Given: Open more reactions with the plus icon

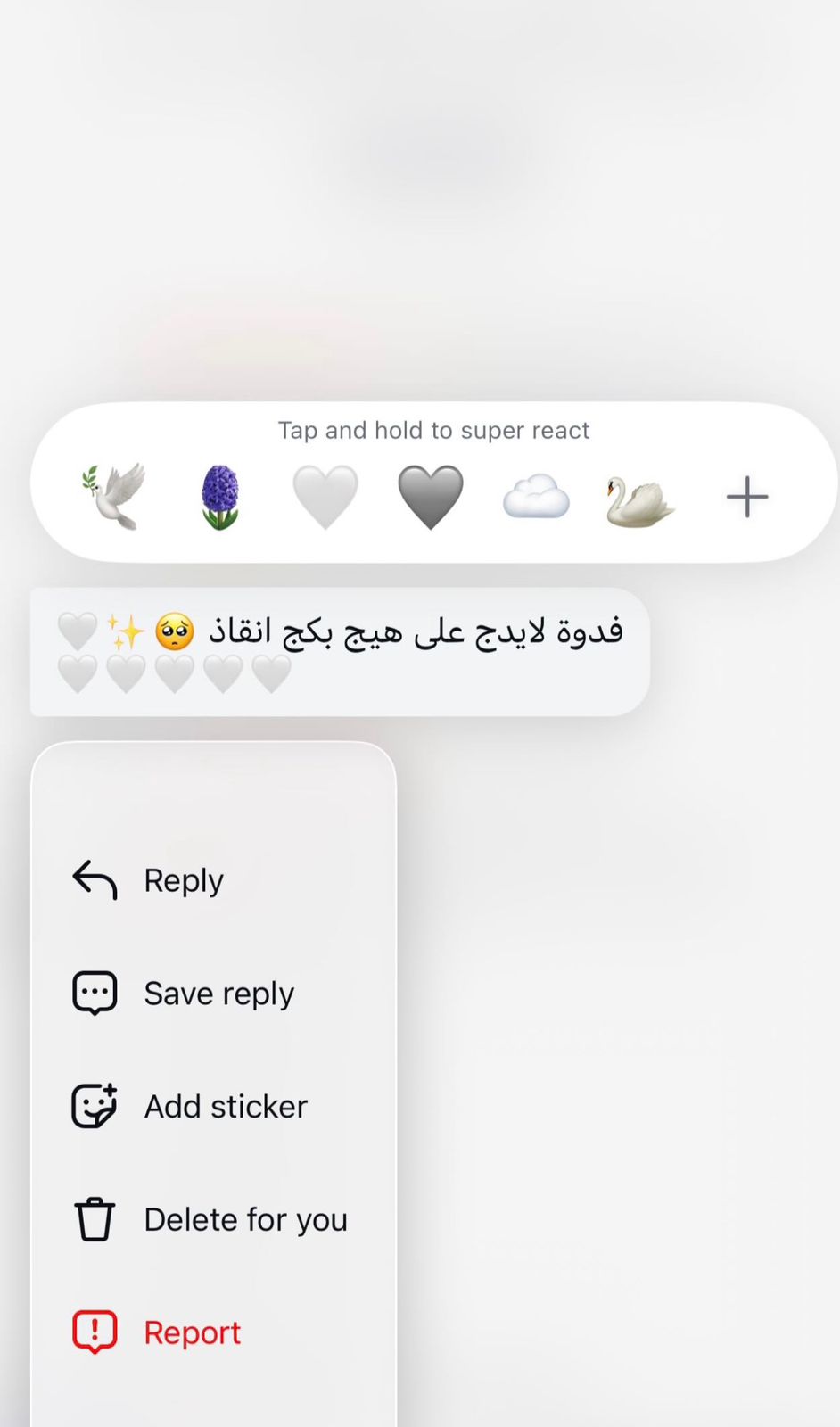Looking at the screenshot, I should [747, 497].
